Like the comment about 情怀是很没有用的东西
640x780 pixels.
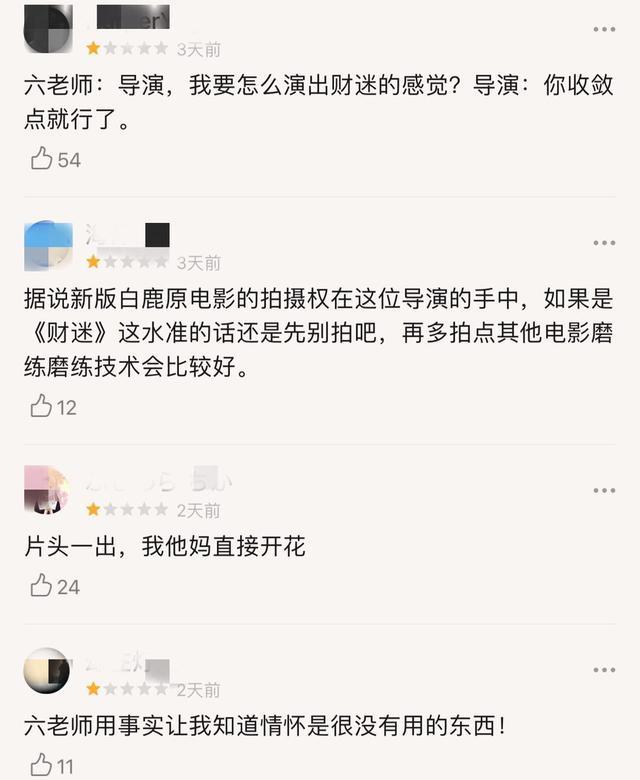pos(42,767)
